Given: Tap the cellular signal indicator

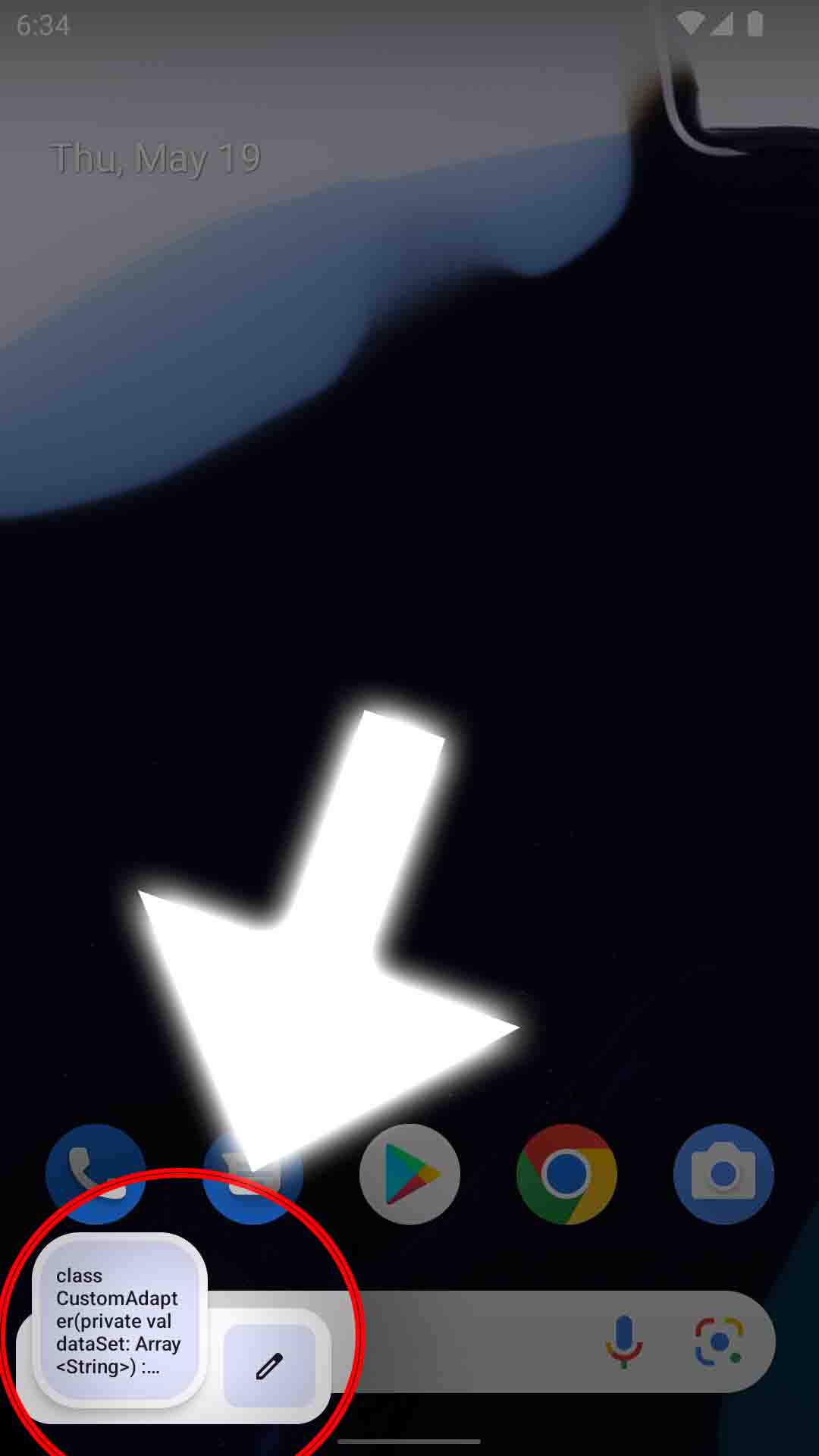Looking at the screenshot, I should (723, 23).
